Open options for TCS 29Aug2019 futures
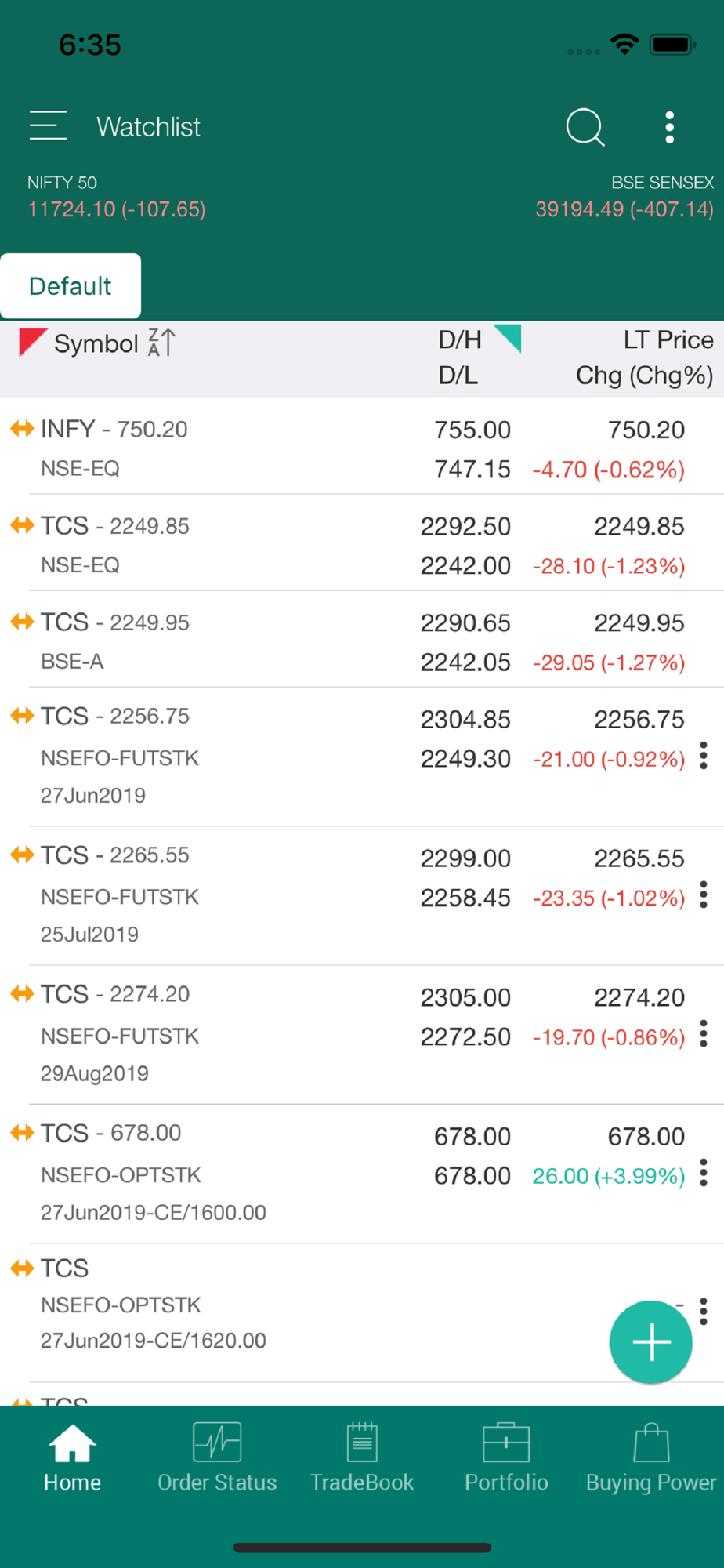Screen dimensions: 724x1568 pos(704,1033)
